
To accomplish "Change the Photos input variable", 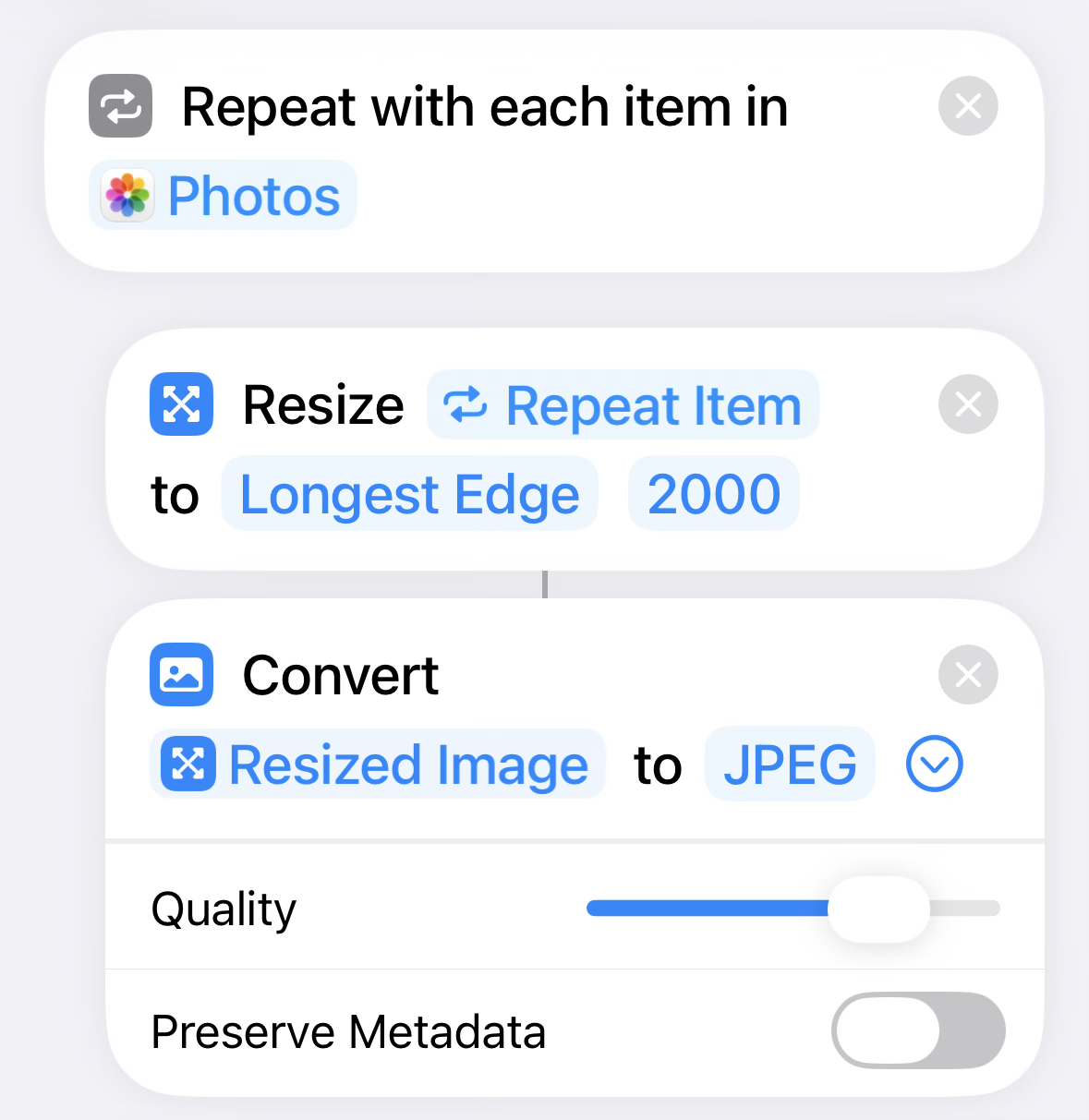I will tap(223, 196).
